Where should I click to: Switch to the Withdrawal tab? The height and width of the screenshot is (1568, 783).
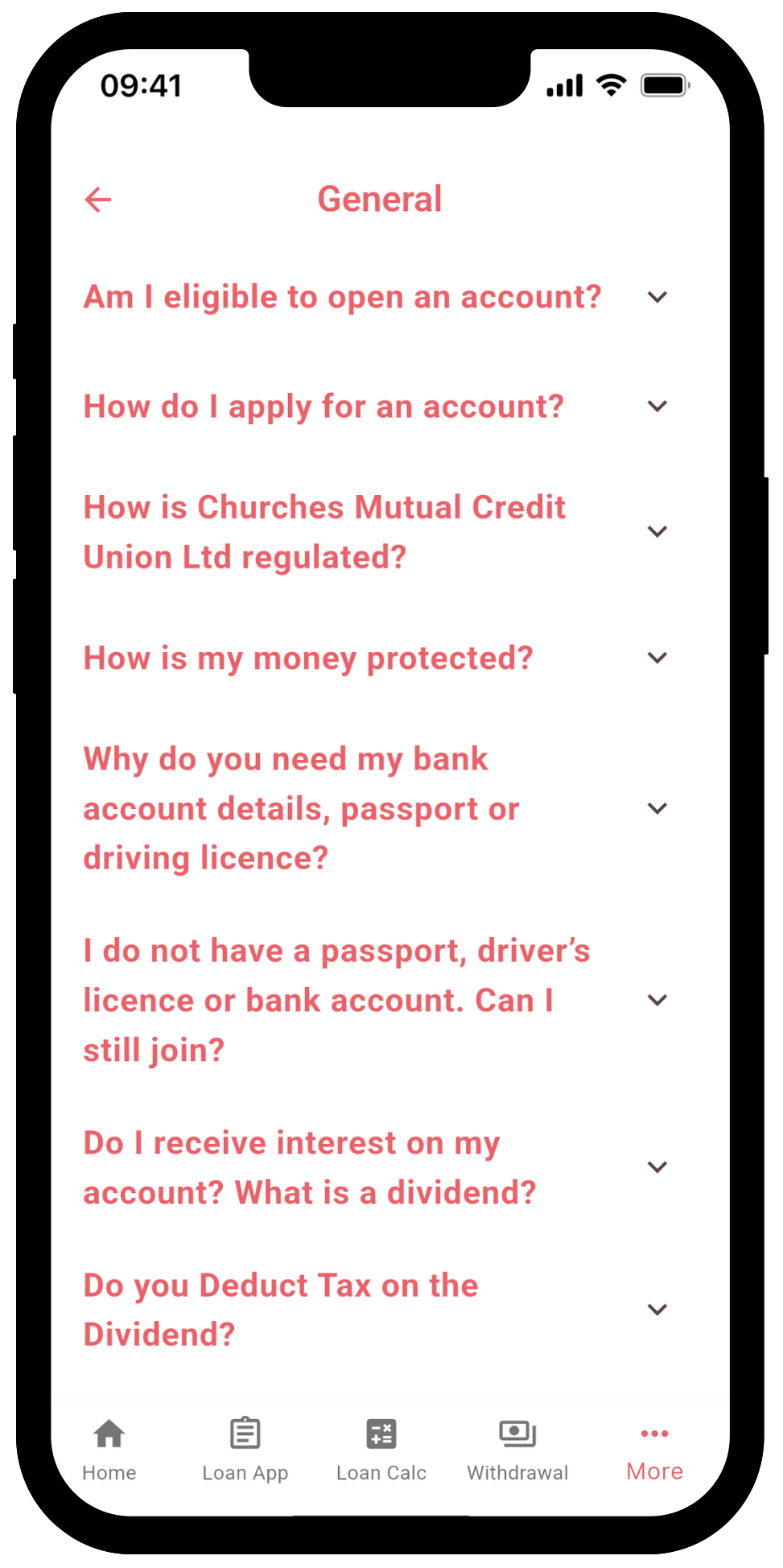pyautogui.click(x=517, y=1449)
